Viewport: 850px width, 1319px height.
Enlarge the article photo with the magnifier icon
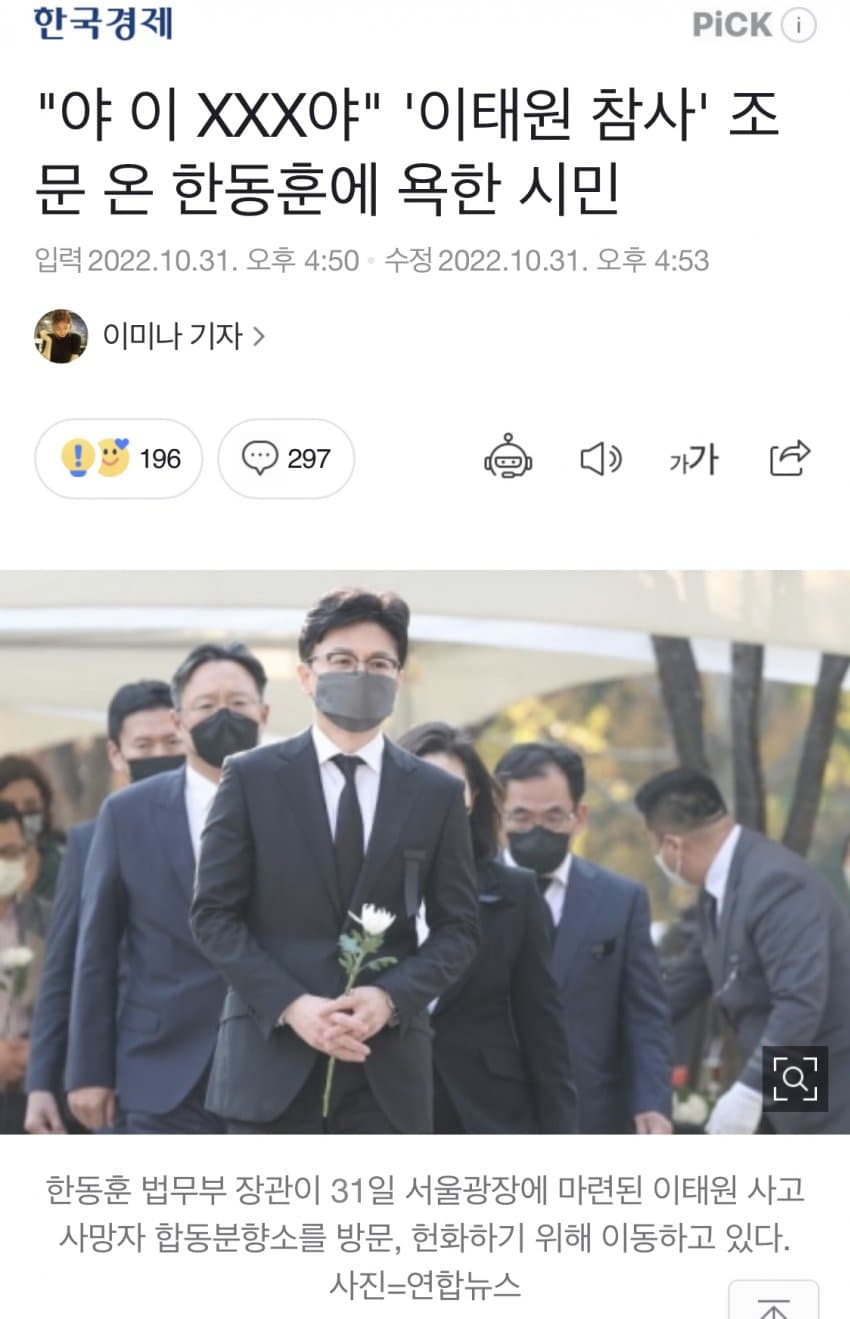coord(795,1078)
